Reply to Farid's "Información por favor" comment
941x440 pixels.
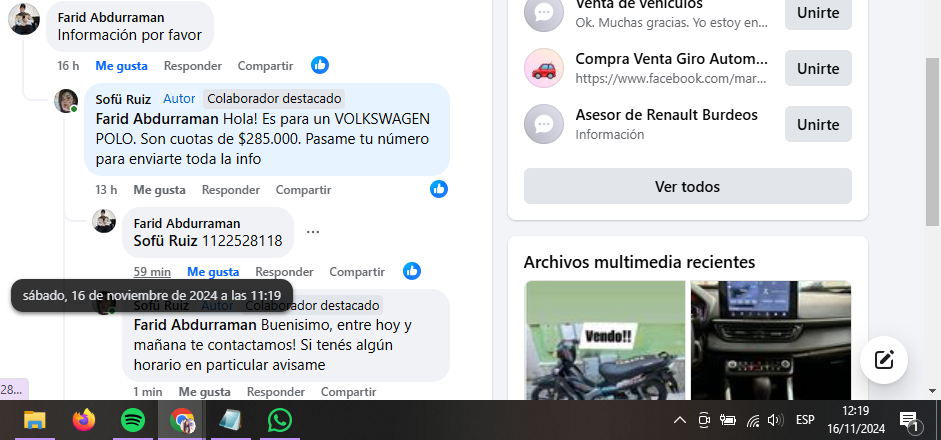(192, 66)
